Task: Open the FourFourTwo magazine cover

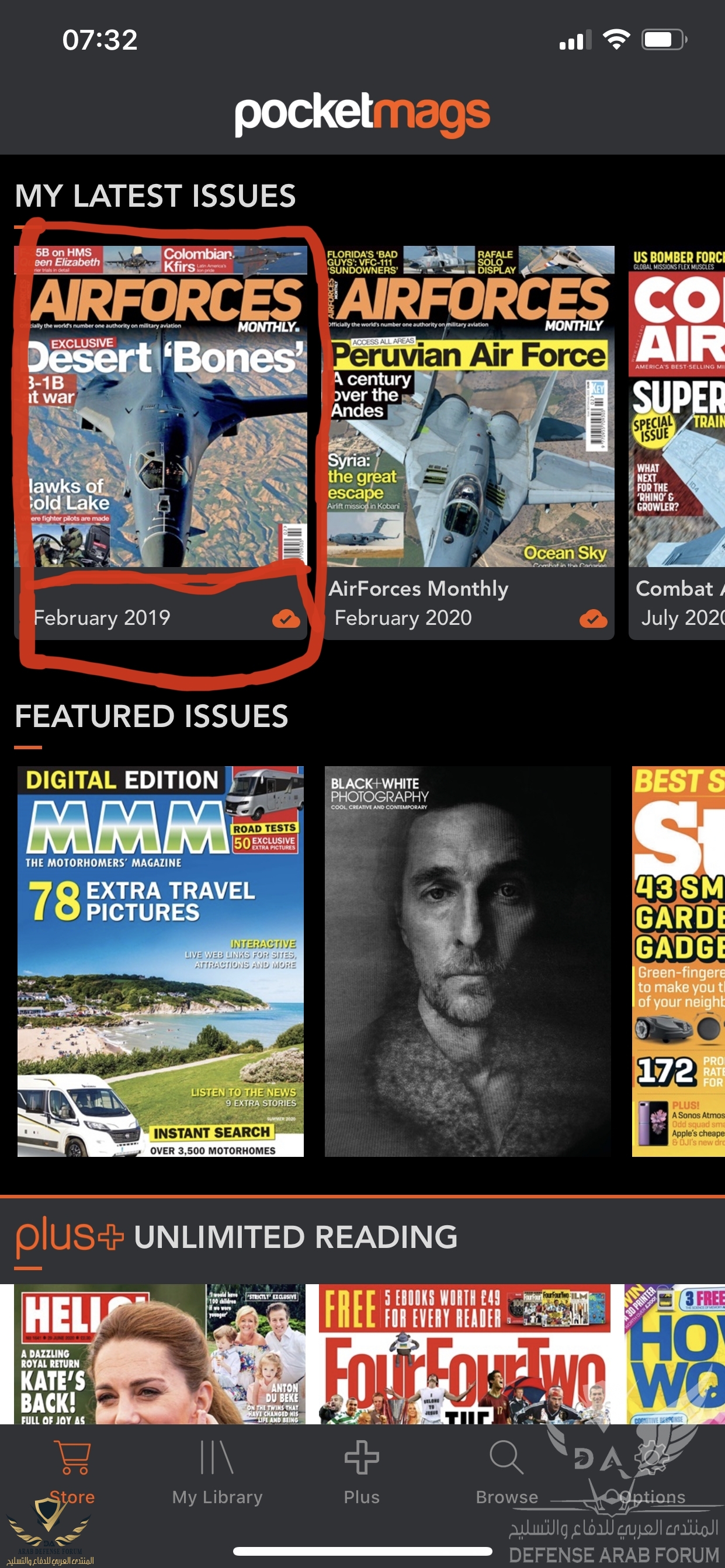Action: pos(464,1355)
